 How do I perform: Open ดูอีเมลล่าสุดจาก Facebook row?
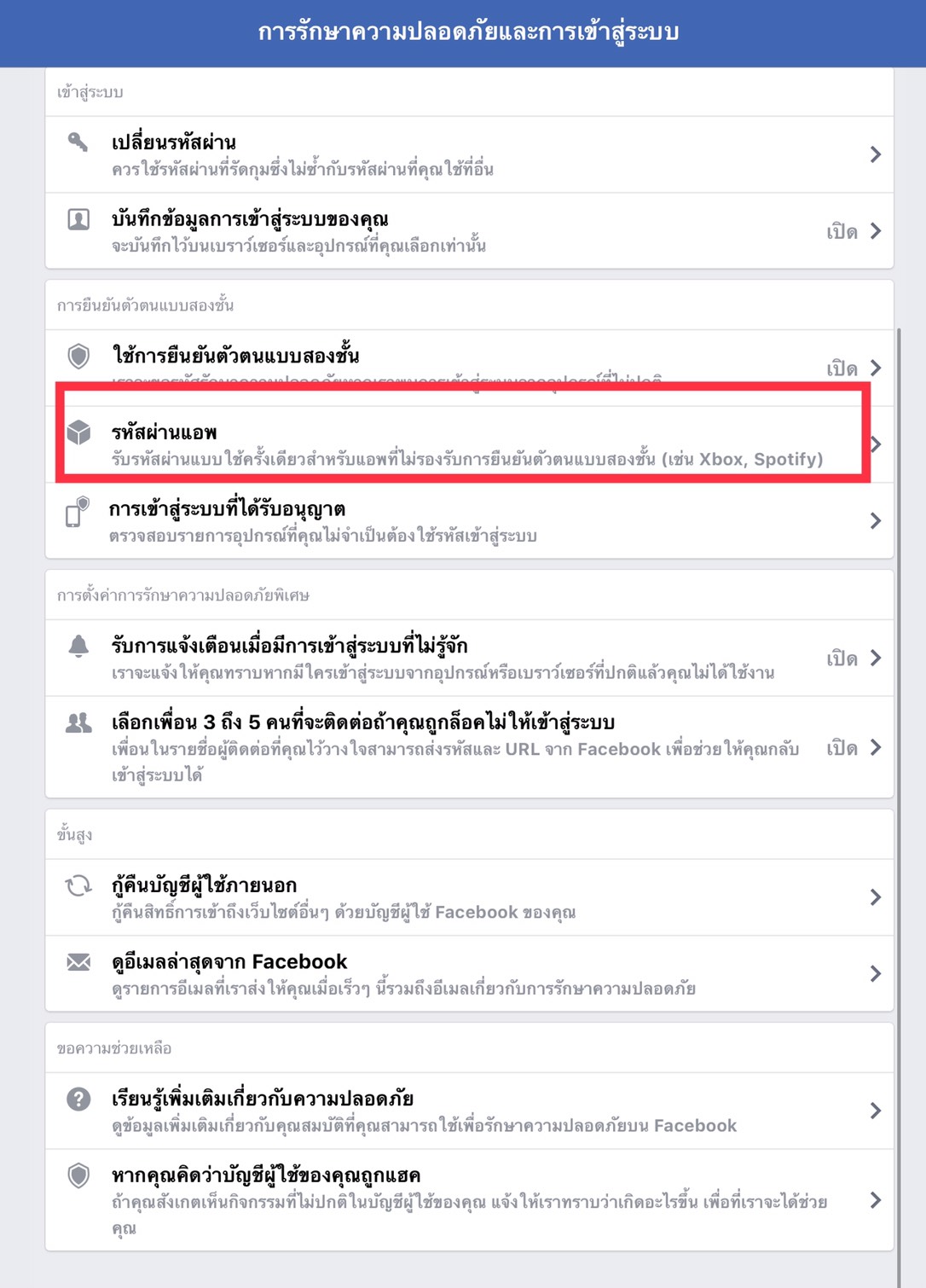469,974
